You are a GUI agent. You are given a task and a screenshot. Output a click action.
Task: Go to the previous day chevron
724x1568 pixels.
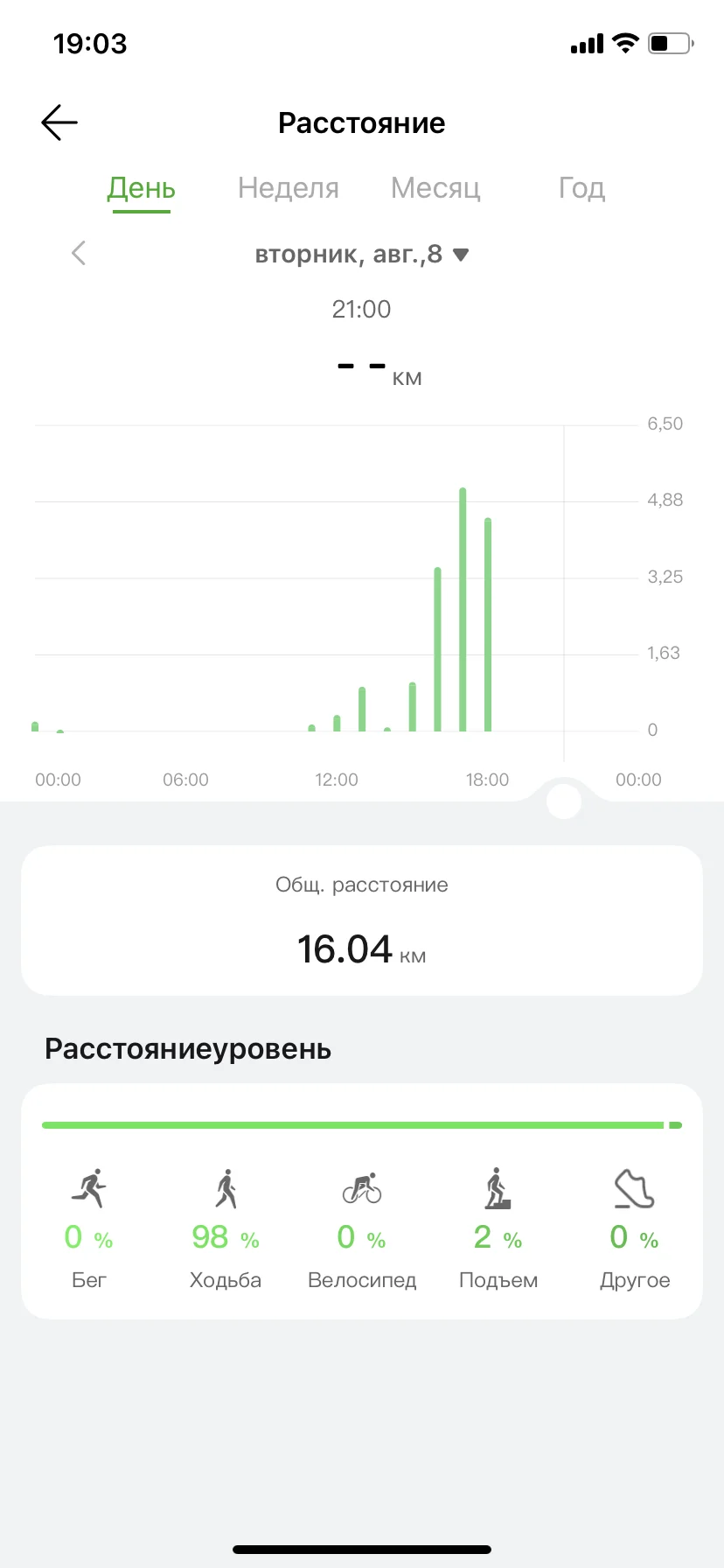(x=79, y=254)
